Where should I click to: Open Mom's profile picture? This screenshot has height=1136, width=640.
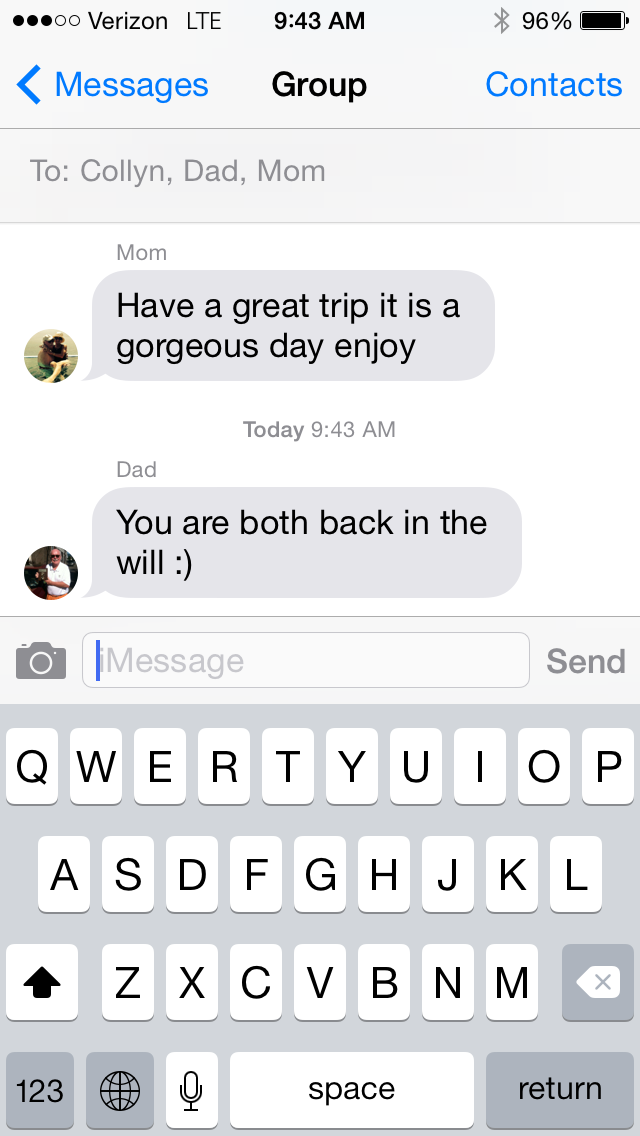51,356
